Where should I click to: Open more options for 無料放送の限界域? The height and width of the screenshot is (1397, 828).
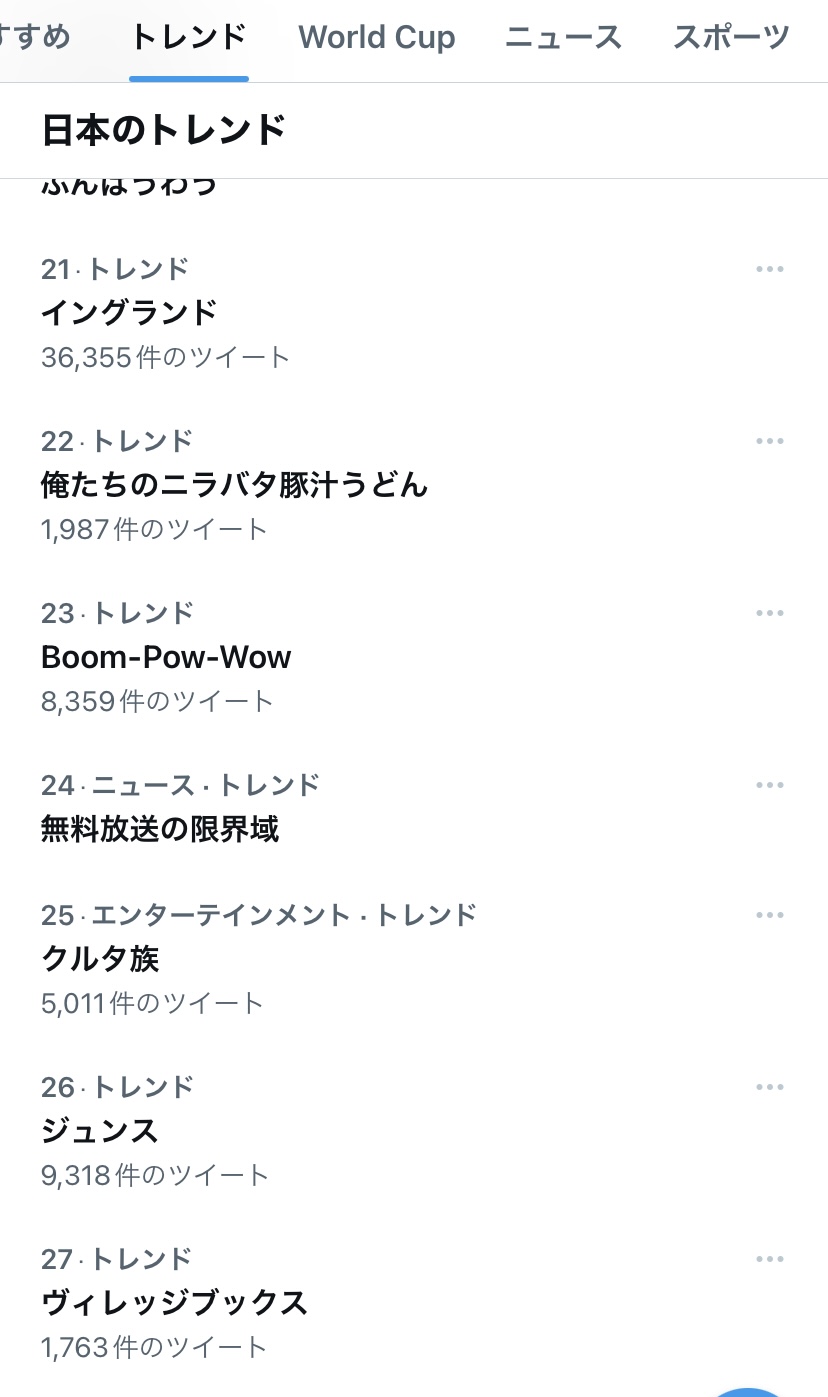coord(770,785)
